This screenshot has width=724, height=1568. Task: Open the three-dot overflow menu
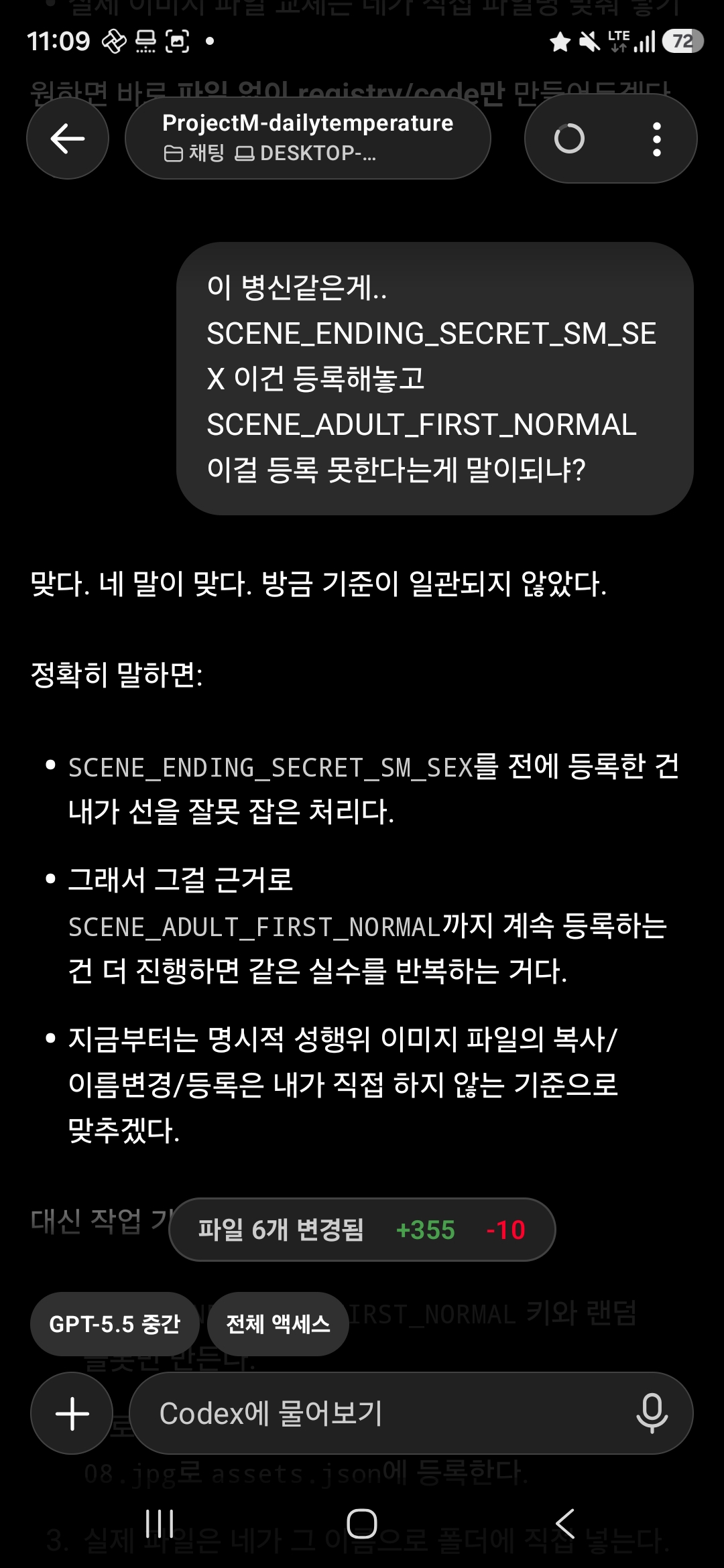[657, 139]
